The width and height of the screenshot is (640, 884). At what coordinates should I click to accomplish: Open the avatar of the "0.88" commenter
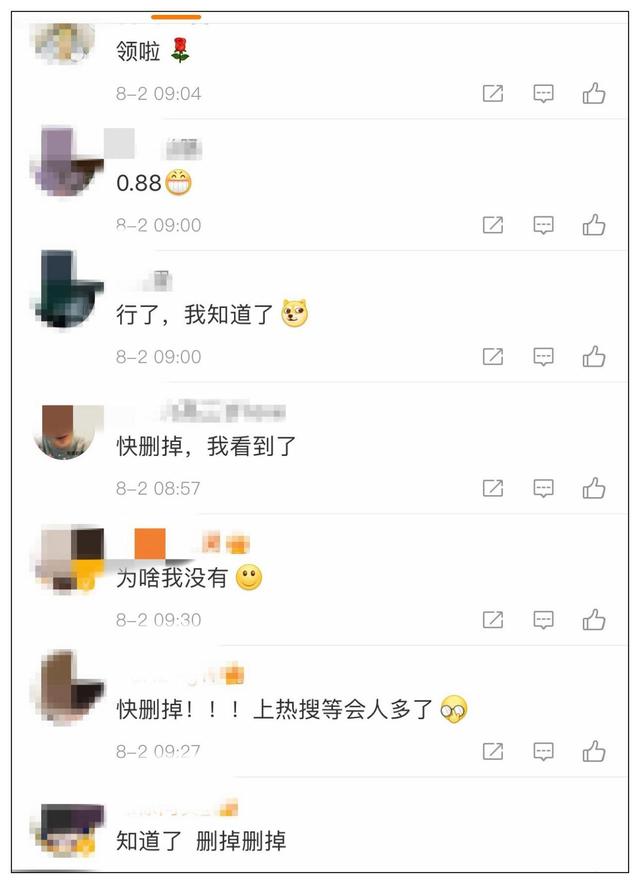67,160
